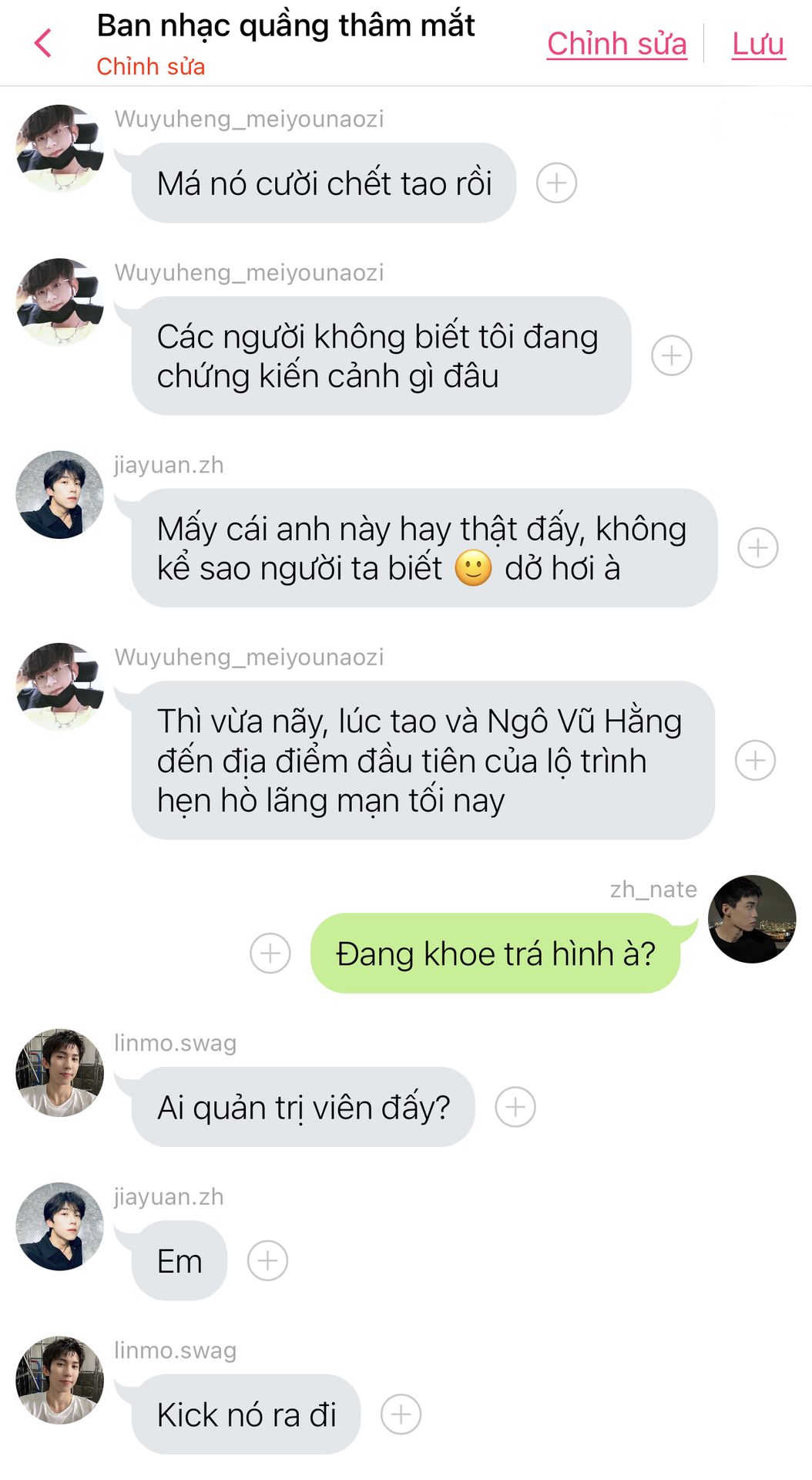Open jiayuan.zh's avatar beside "Em"
The width and height of the screenshot is (812, 1480).
coord(60,1226)
